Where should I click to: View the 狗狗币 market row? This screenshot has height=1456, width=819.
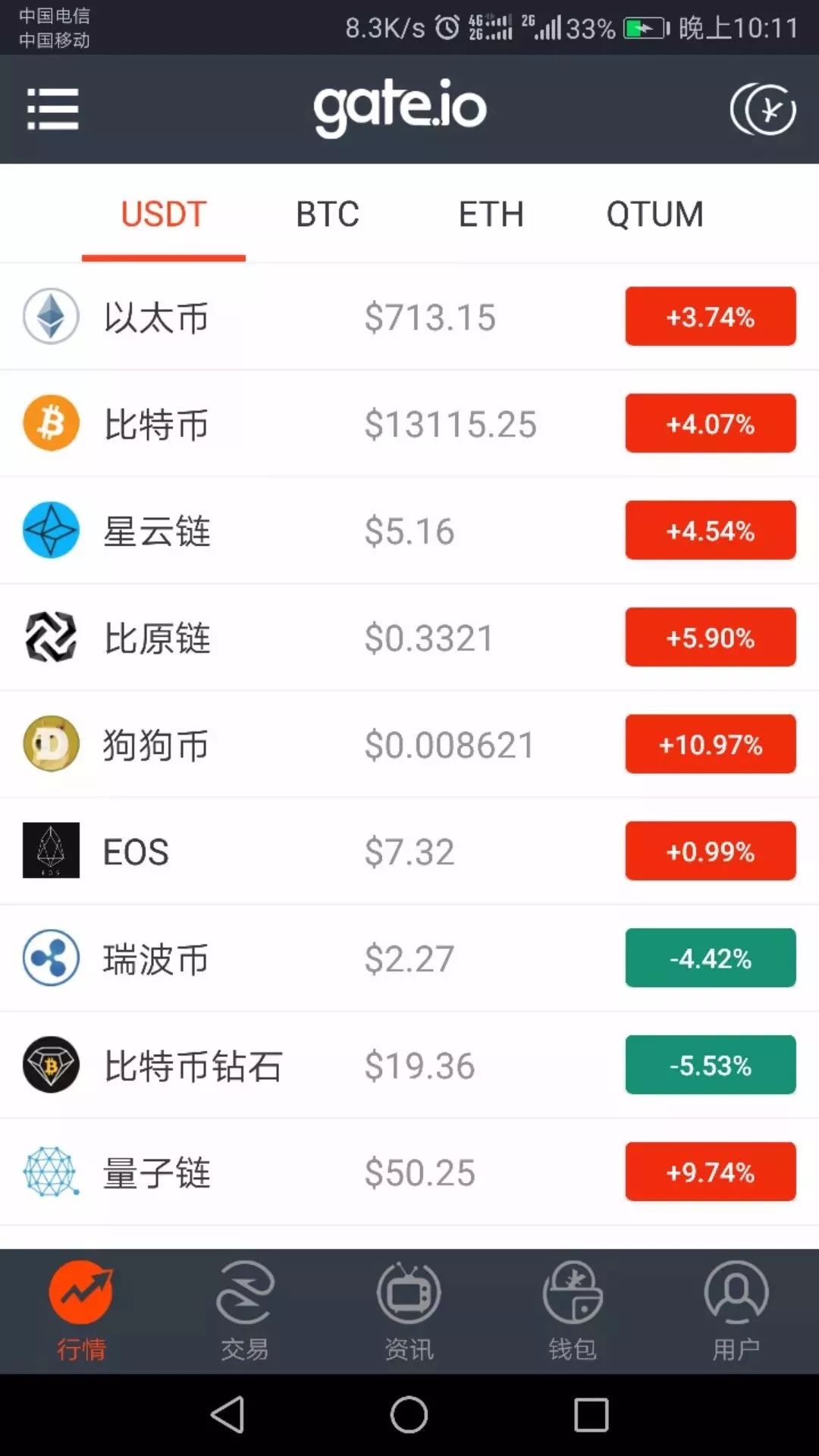click(303, 745)
